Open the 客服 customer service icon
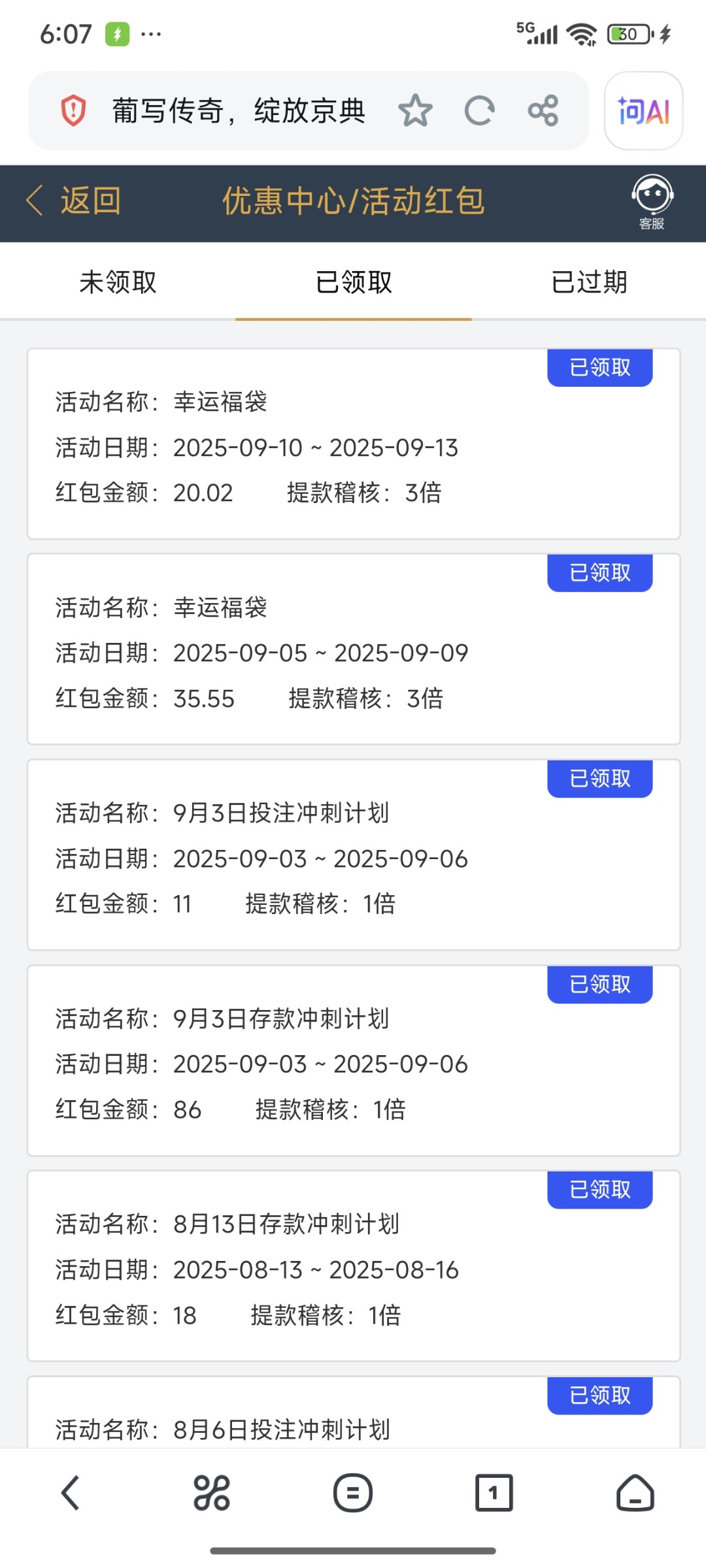The height and width of the screenshot is (1568, 706). pyautogui.click(x=652, y=201)
